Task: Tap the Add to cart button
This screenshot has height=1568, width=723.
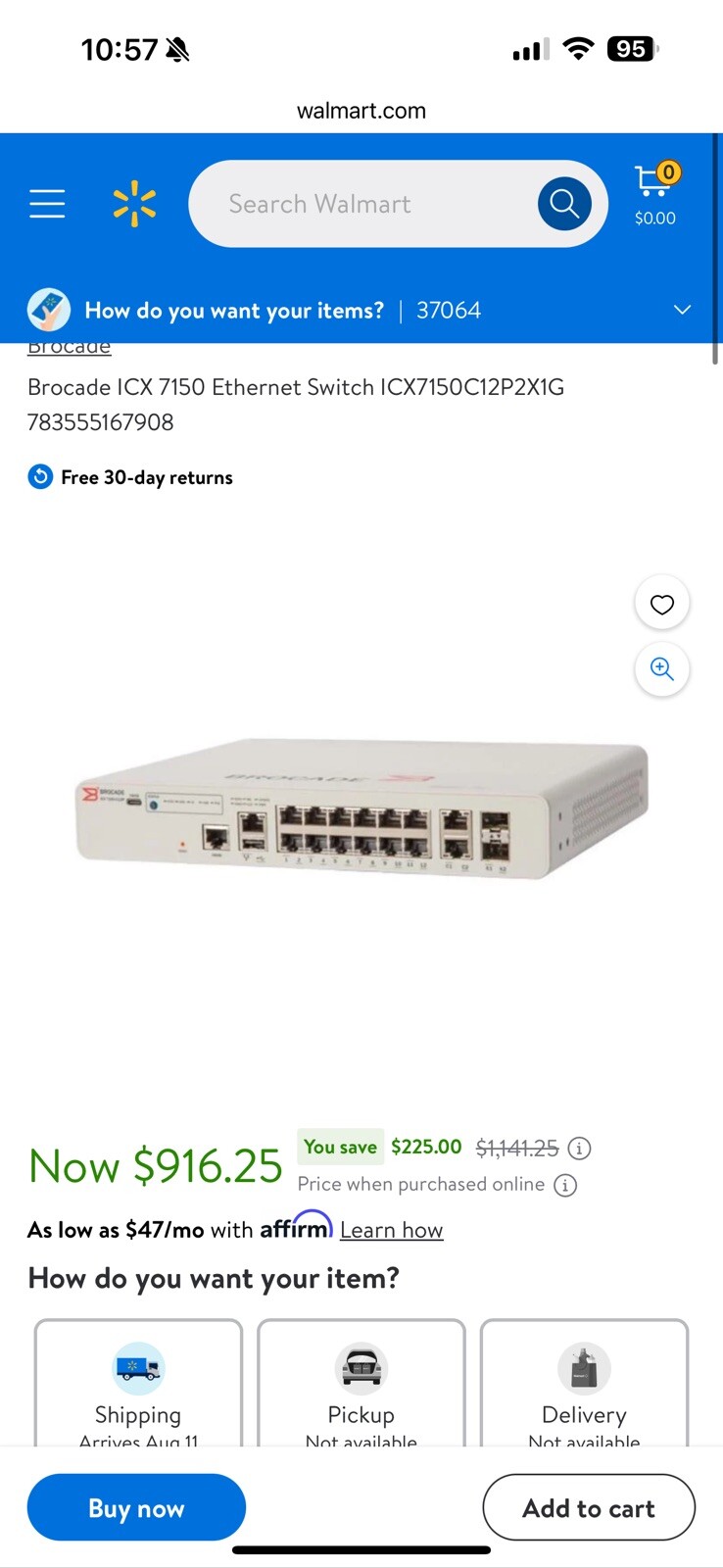Action: (x=588, y=1507)
